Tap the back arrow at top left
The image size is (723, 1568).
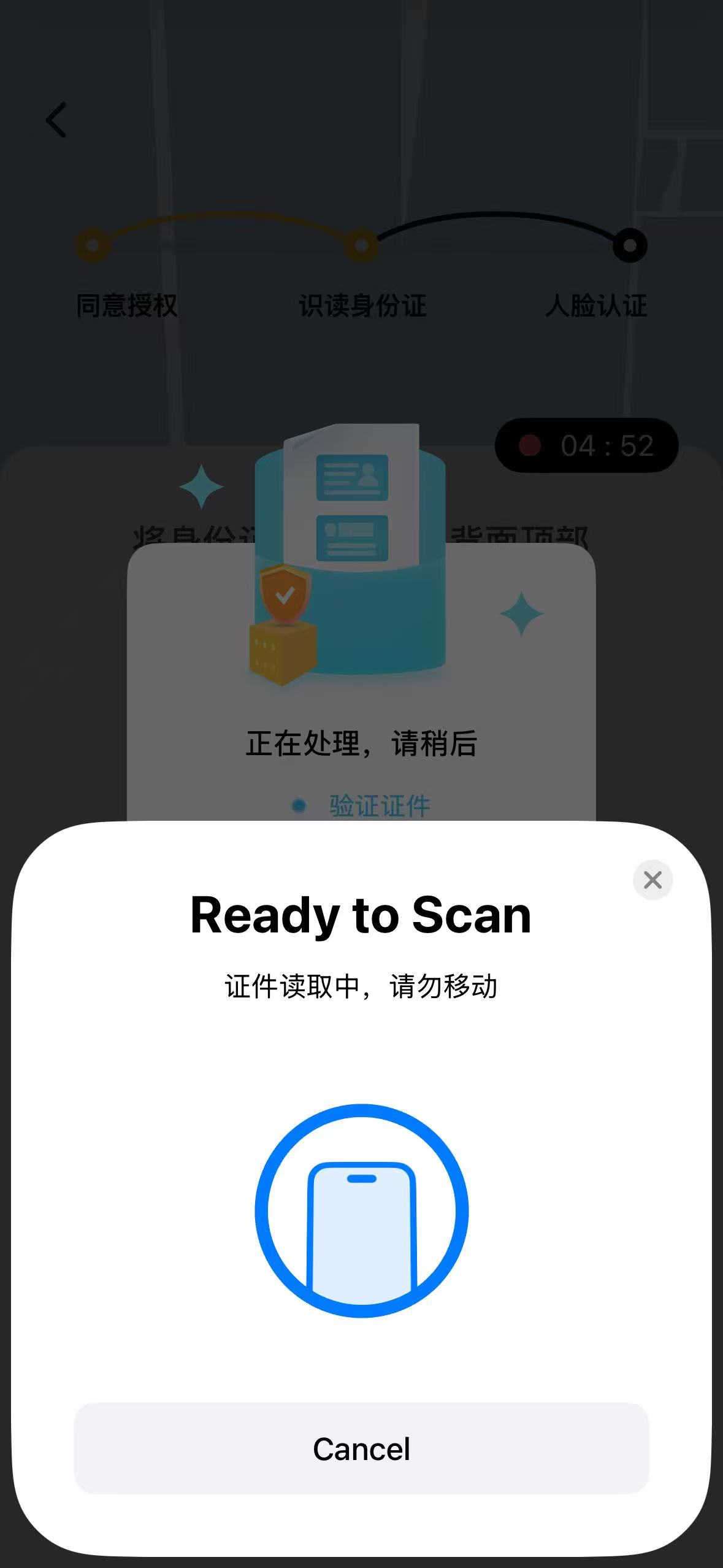pyautogui.click(x=55, y=120)
